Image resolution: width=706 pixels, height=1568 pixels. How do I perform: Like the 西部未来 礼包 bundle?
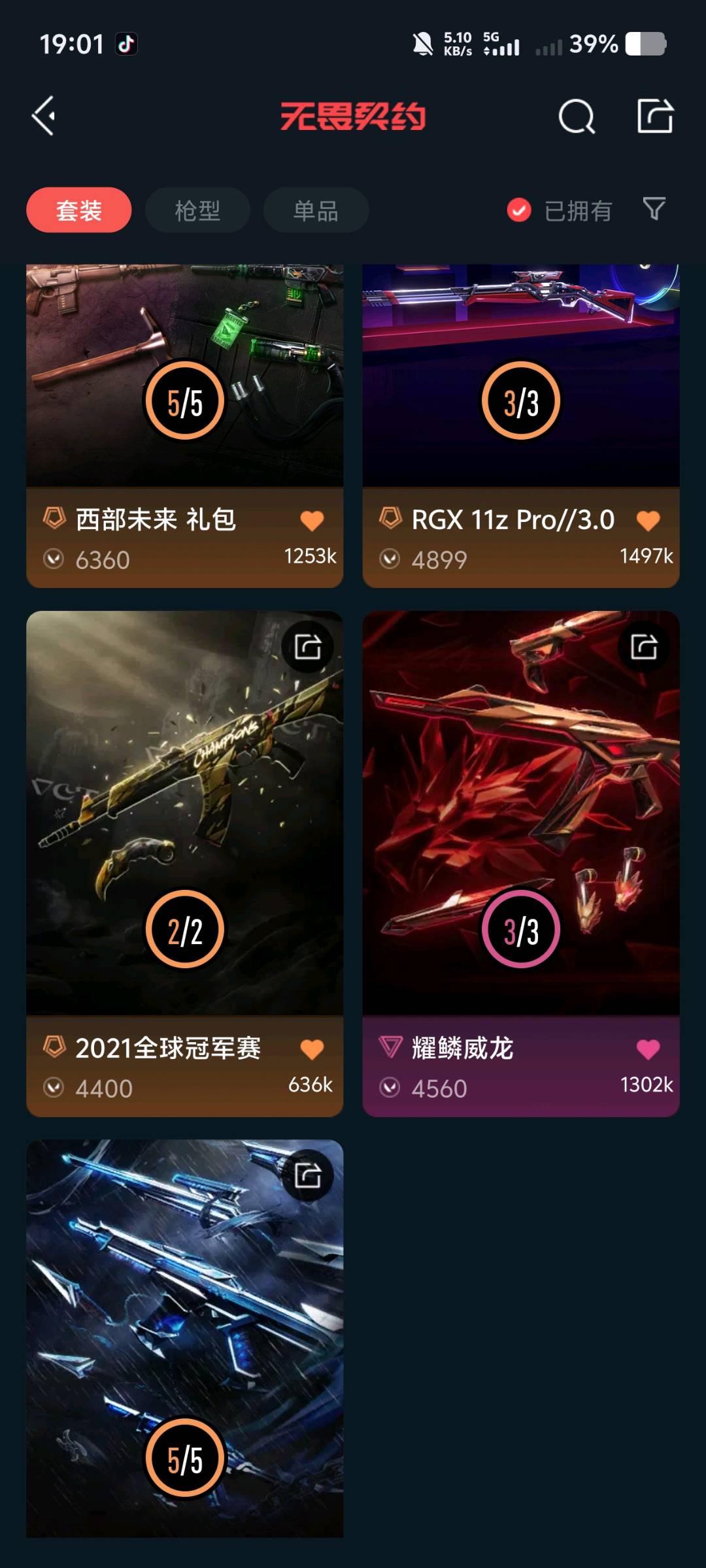pos(312,521)
